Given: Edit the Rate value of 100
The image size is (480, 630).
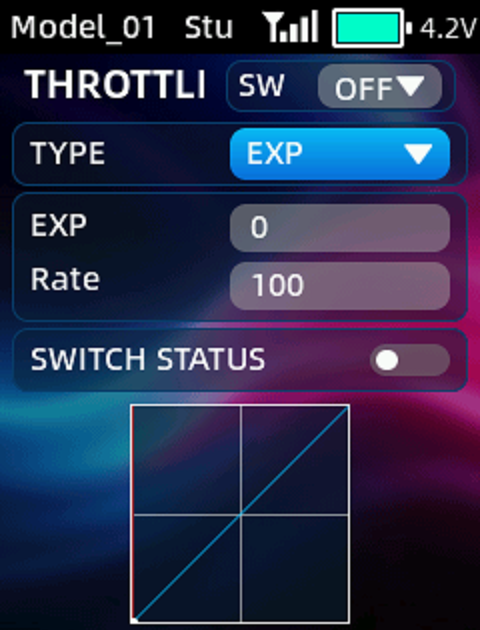Looking at the screenshot, I should click(340, 286).
